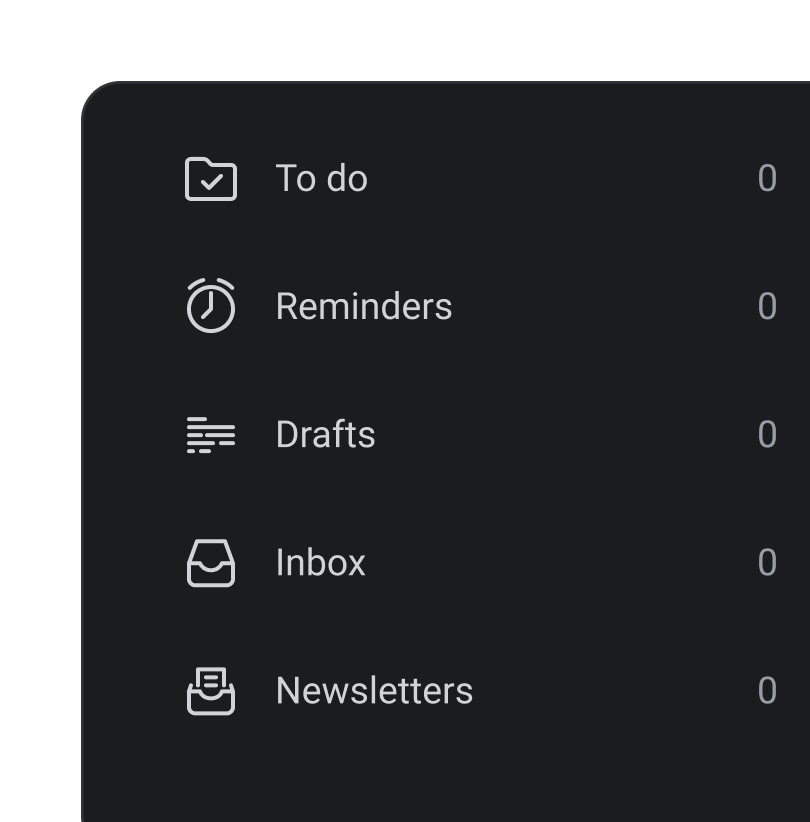This screenshot has width=810, height=822.
Task: Select the Inbox folder
Action: pyautogui.click(x=320, y=563)
